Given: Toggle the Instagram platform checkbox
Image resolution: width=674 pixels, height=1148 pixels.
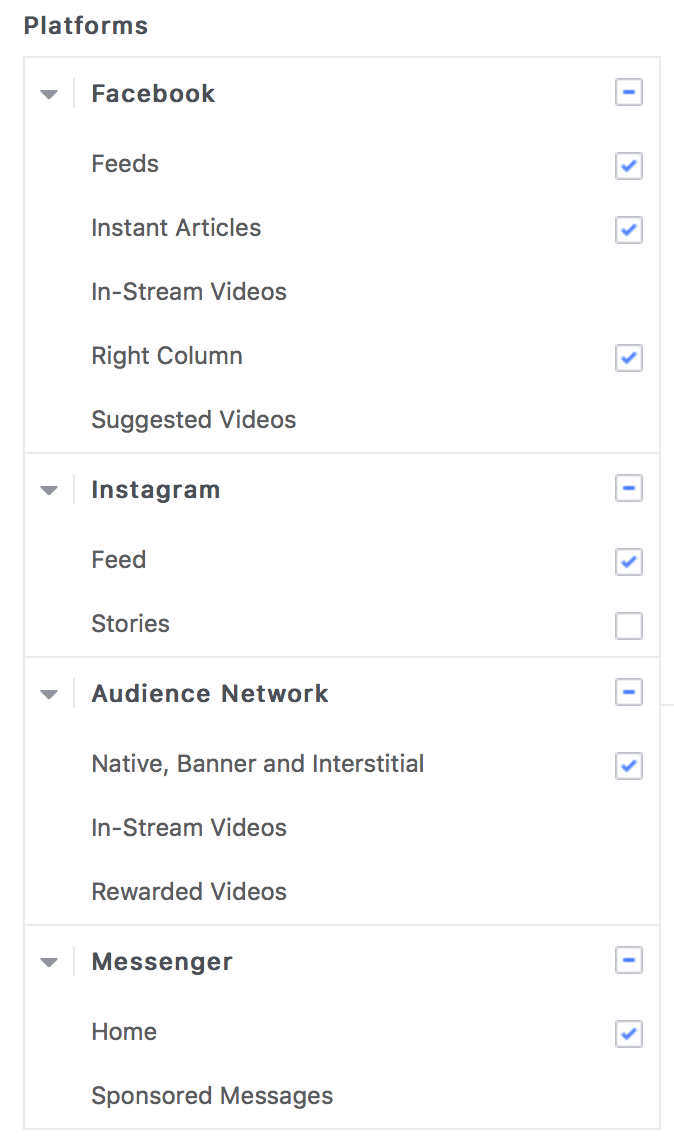Looking at the screenshot, I should coord(629,488).
